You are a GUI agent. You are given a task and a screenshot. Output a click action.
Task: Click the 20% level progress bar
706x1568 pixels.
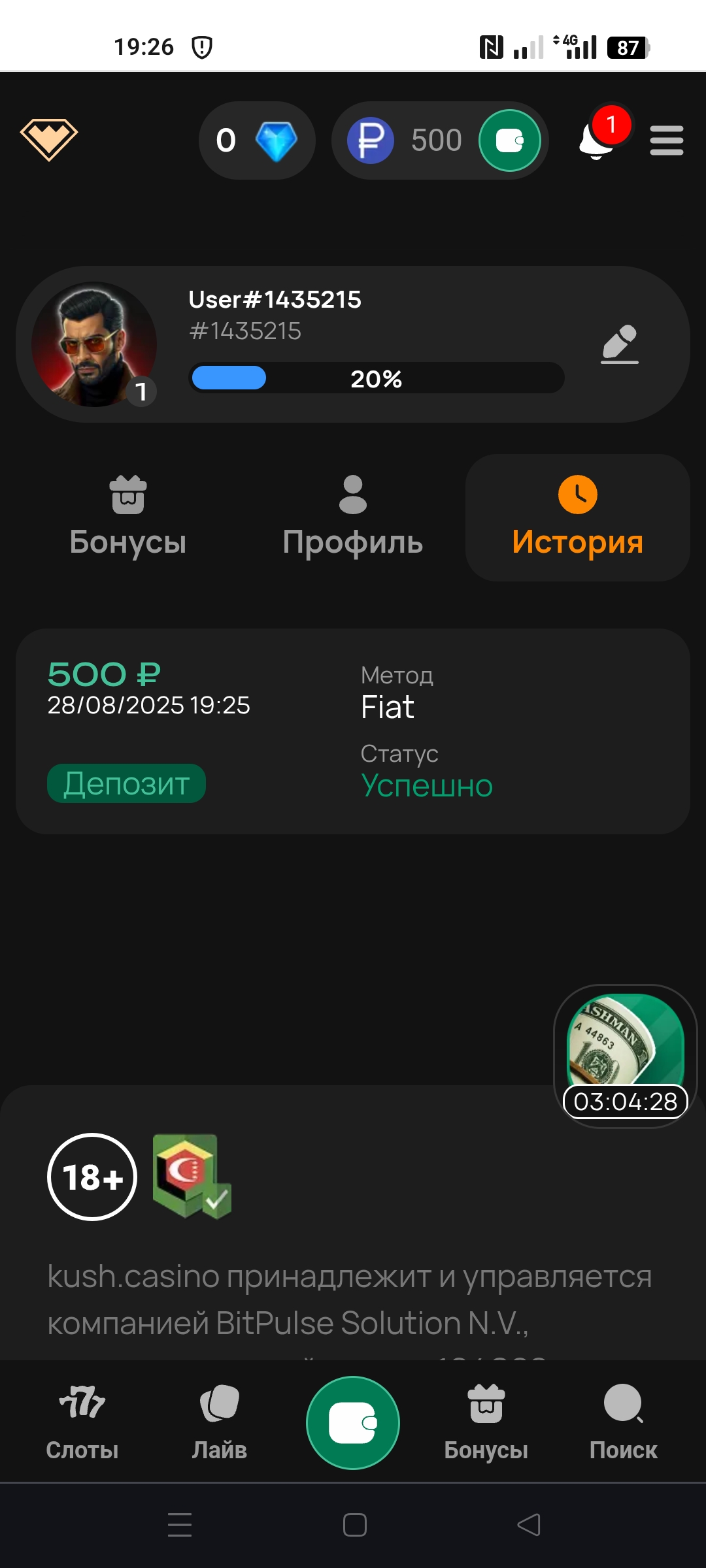tap(377, 378)
